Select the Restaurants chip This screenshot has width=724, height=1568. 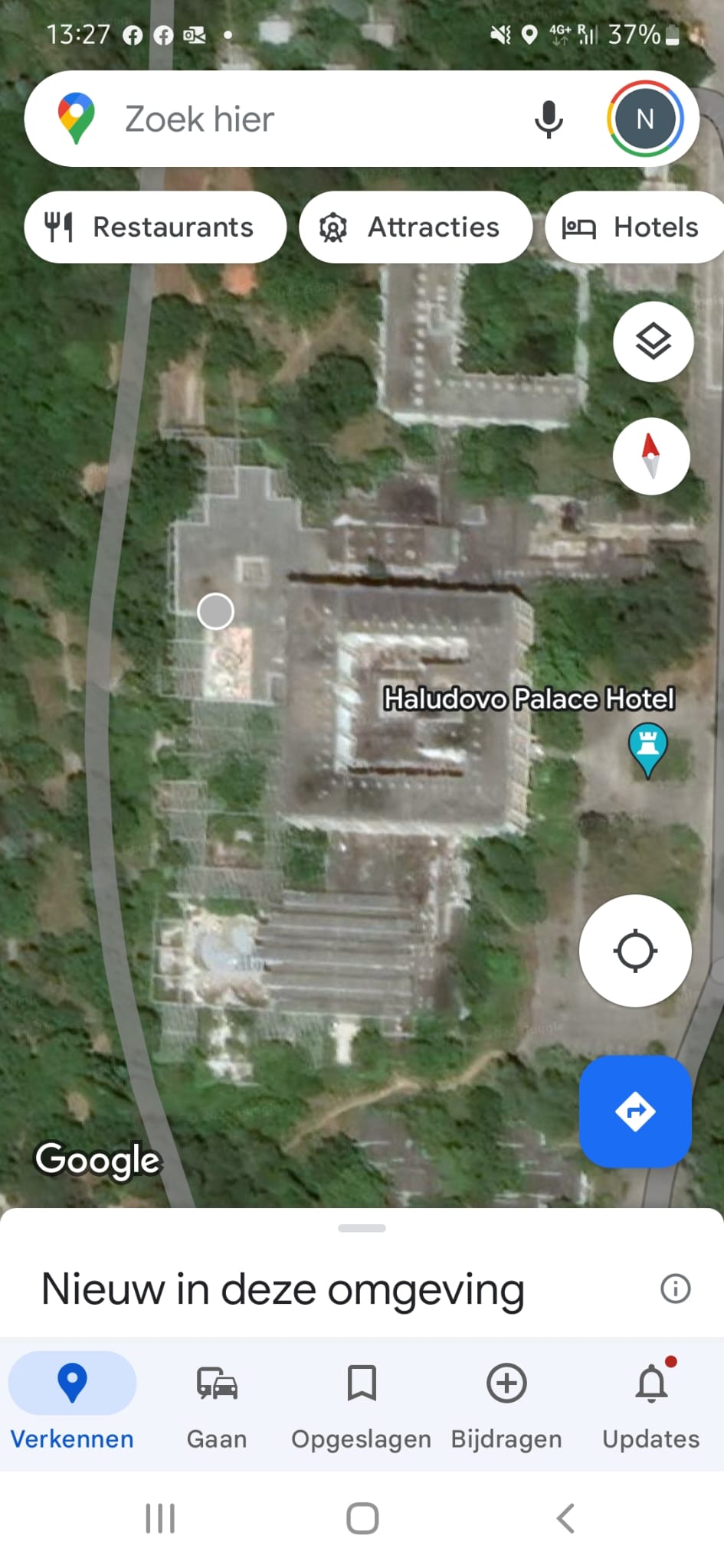[x=156, y=227]
